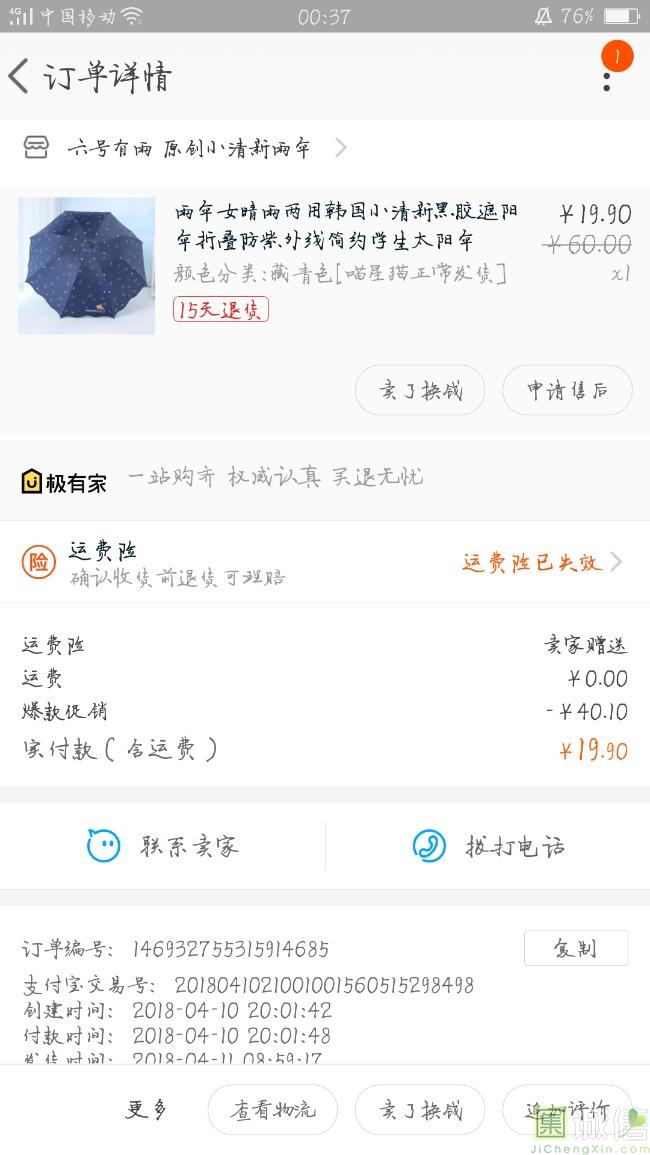Apply for after-sales via 申请售后
The height and width of the screenshot is (1155, 650).
567,390
